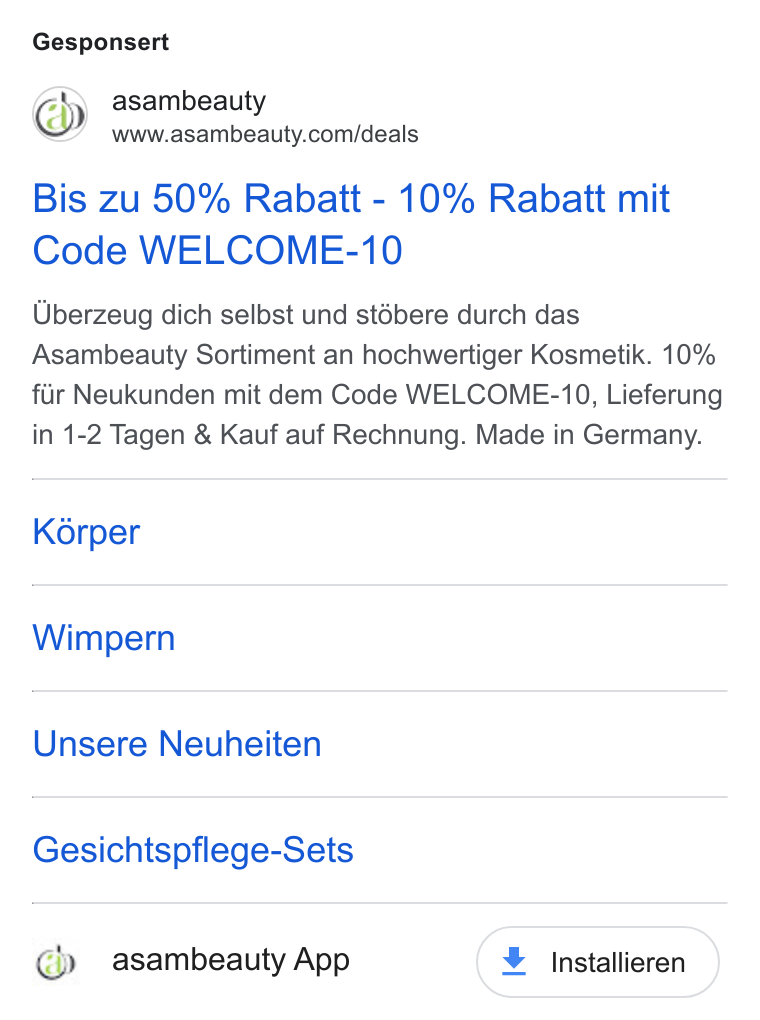Open the 'Bis zu 50% Rabatt' ad headline
This screenshot has height=1020, width=760.
351,224
